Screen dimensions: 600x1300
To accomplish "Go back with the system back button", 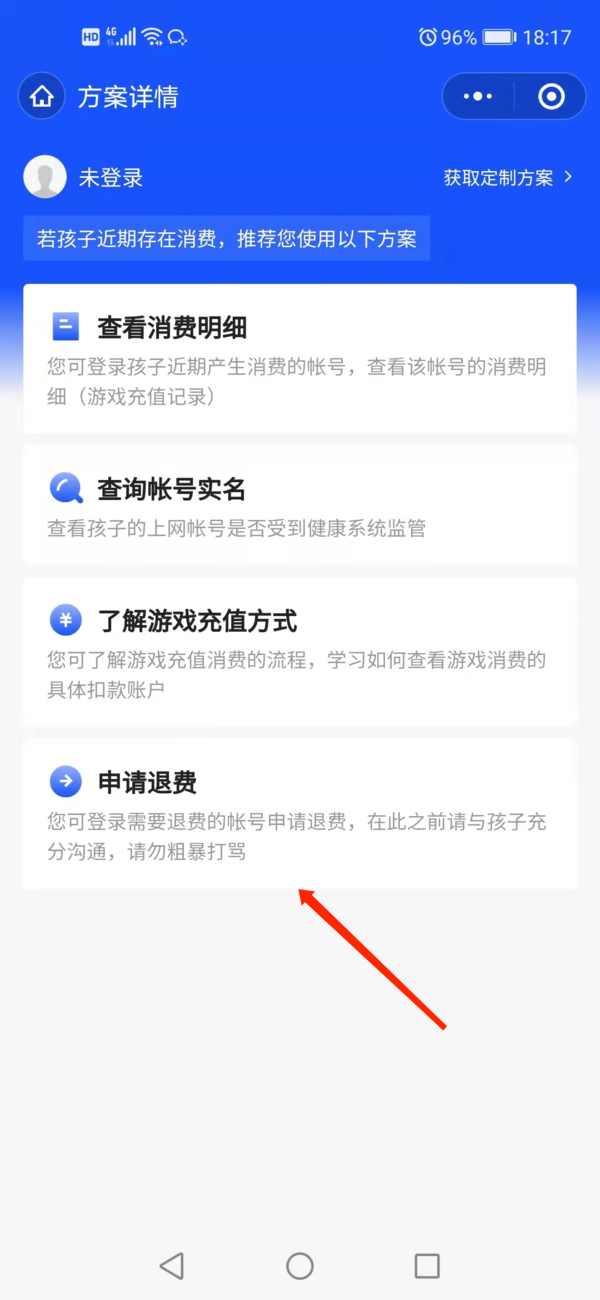I will click(x=172, y=1266).
